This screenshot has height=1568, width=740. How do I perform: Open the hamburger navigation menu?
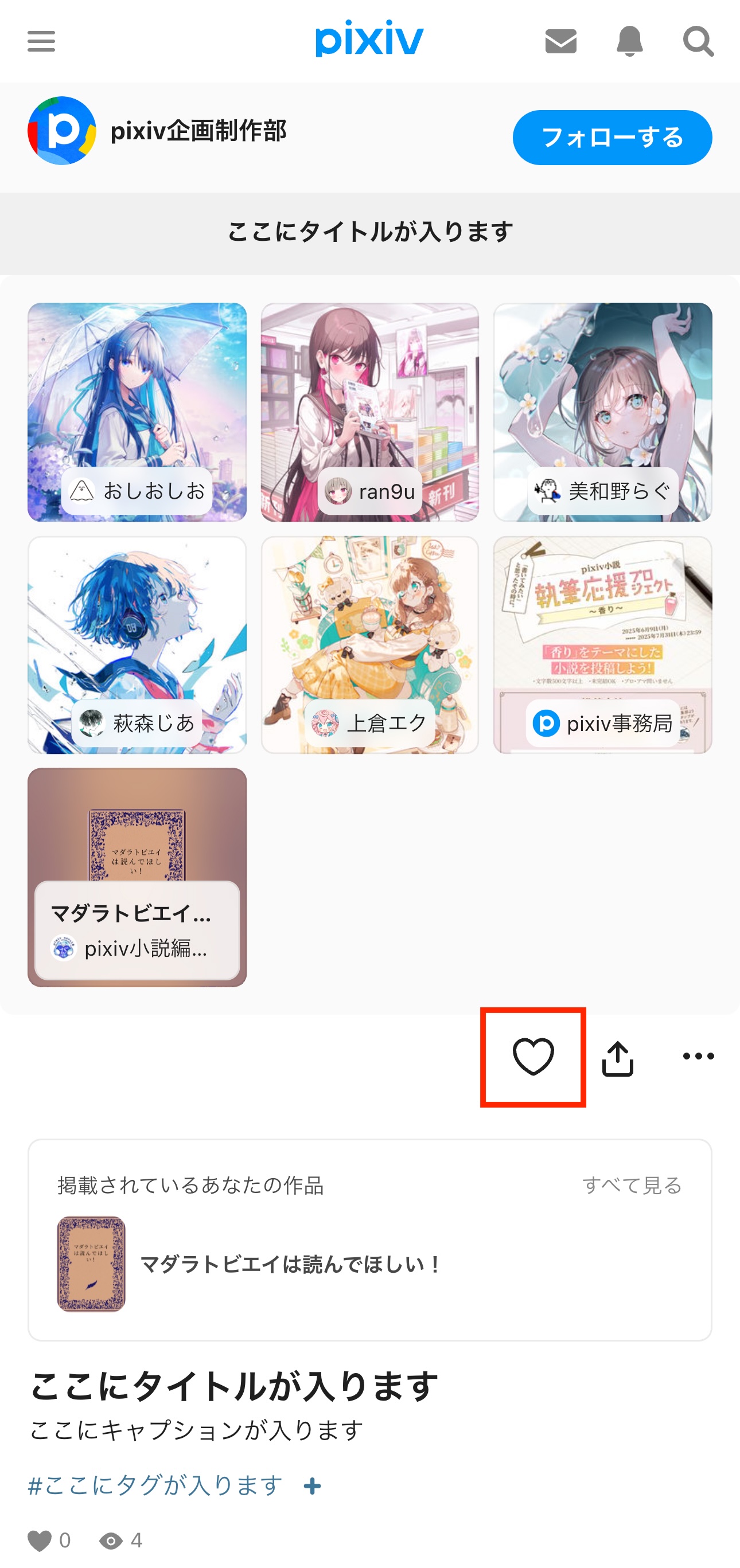tap(41, 41)
